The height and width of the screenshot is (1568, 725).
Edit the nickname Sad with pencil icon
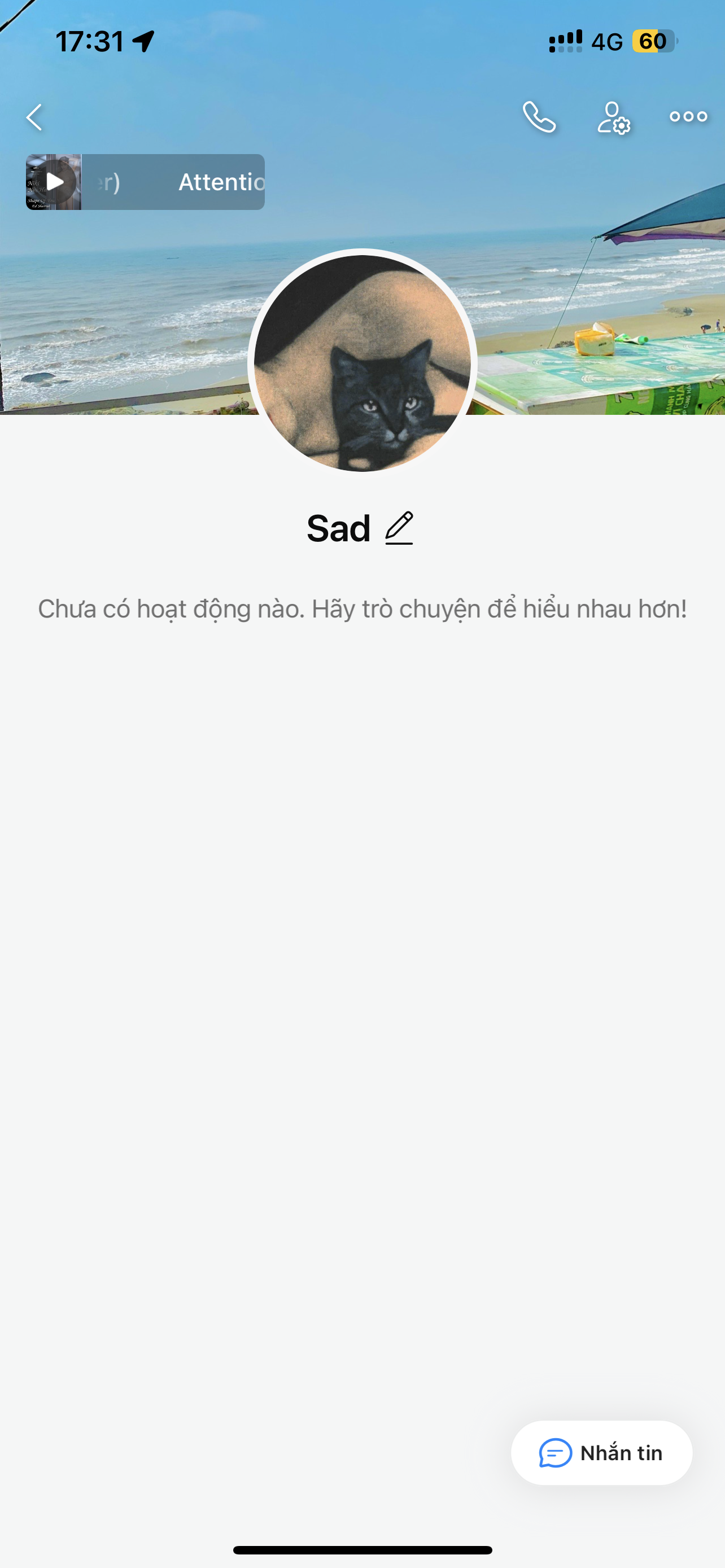[x=399, y=528]
